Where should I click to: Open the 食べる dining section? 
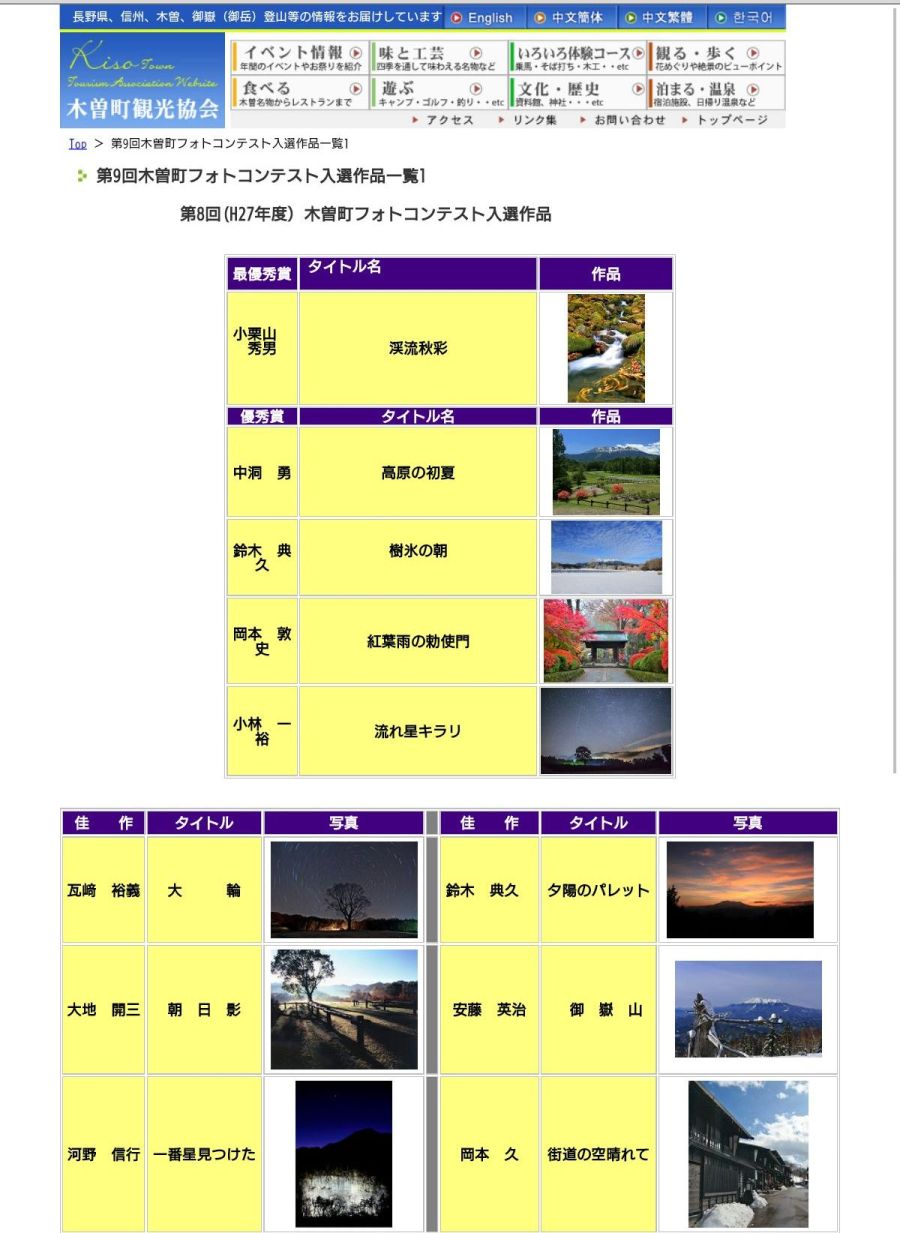coord(300,94)
